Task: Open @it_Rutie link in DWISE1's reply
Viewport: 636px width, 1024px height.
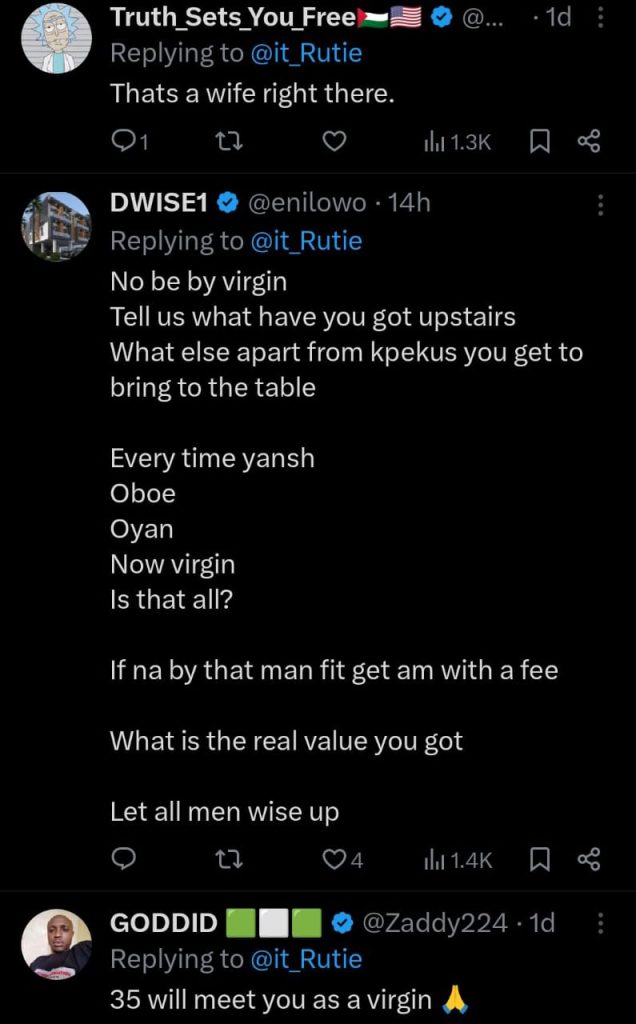Action: point(306,241)
